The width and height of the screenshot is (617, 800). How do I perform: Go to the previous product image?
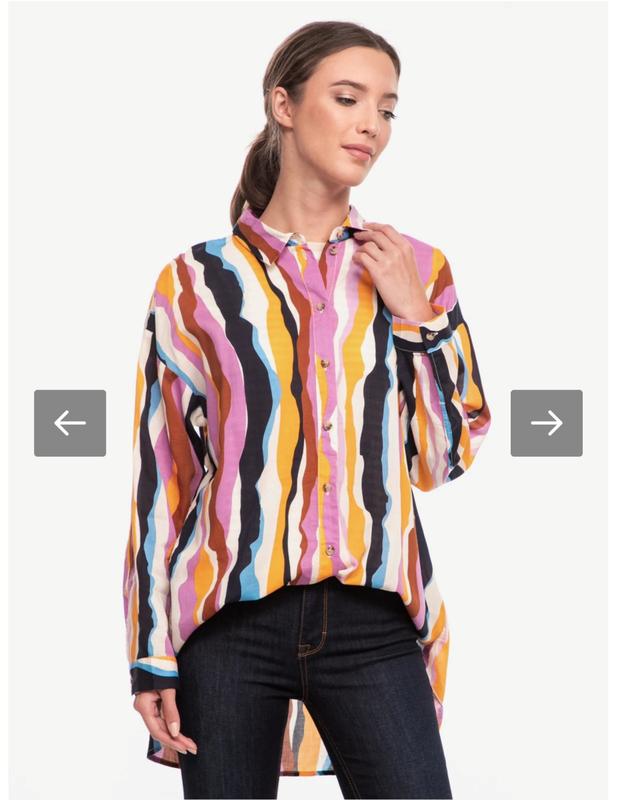pos(70,423)
